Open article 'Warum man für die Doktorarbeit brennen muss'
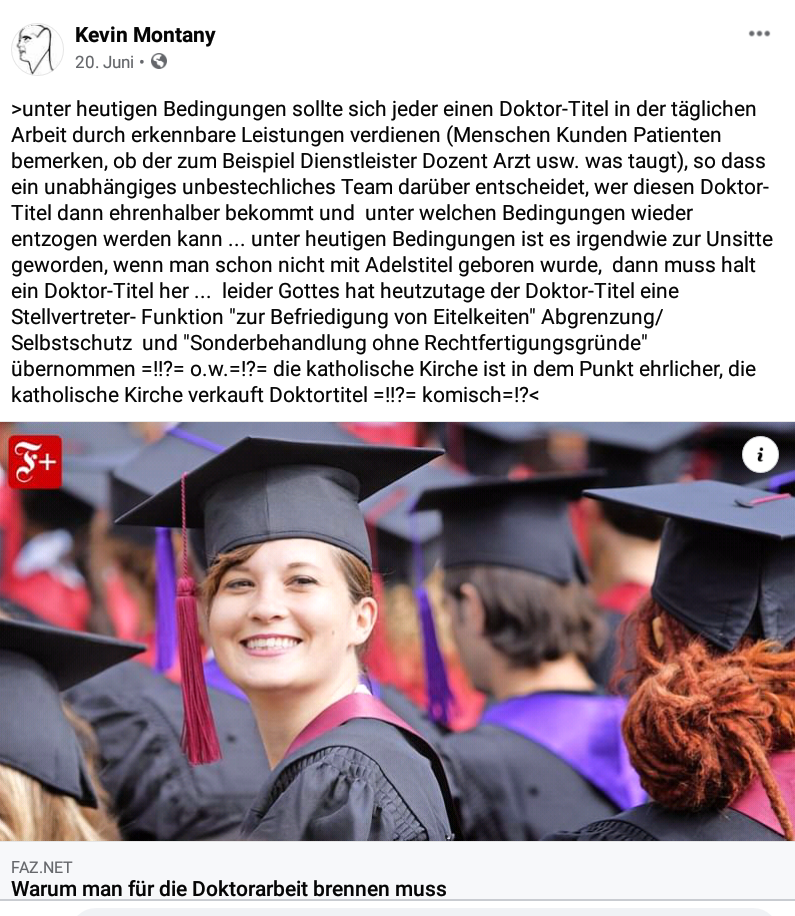Image resolution: width=795 pixels, height=916 pixels. [x=229, y=888]
